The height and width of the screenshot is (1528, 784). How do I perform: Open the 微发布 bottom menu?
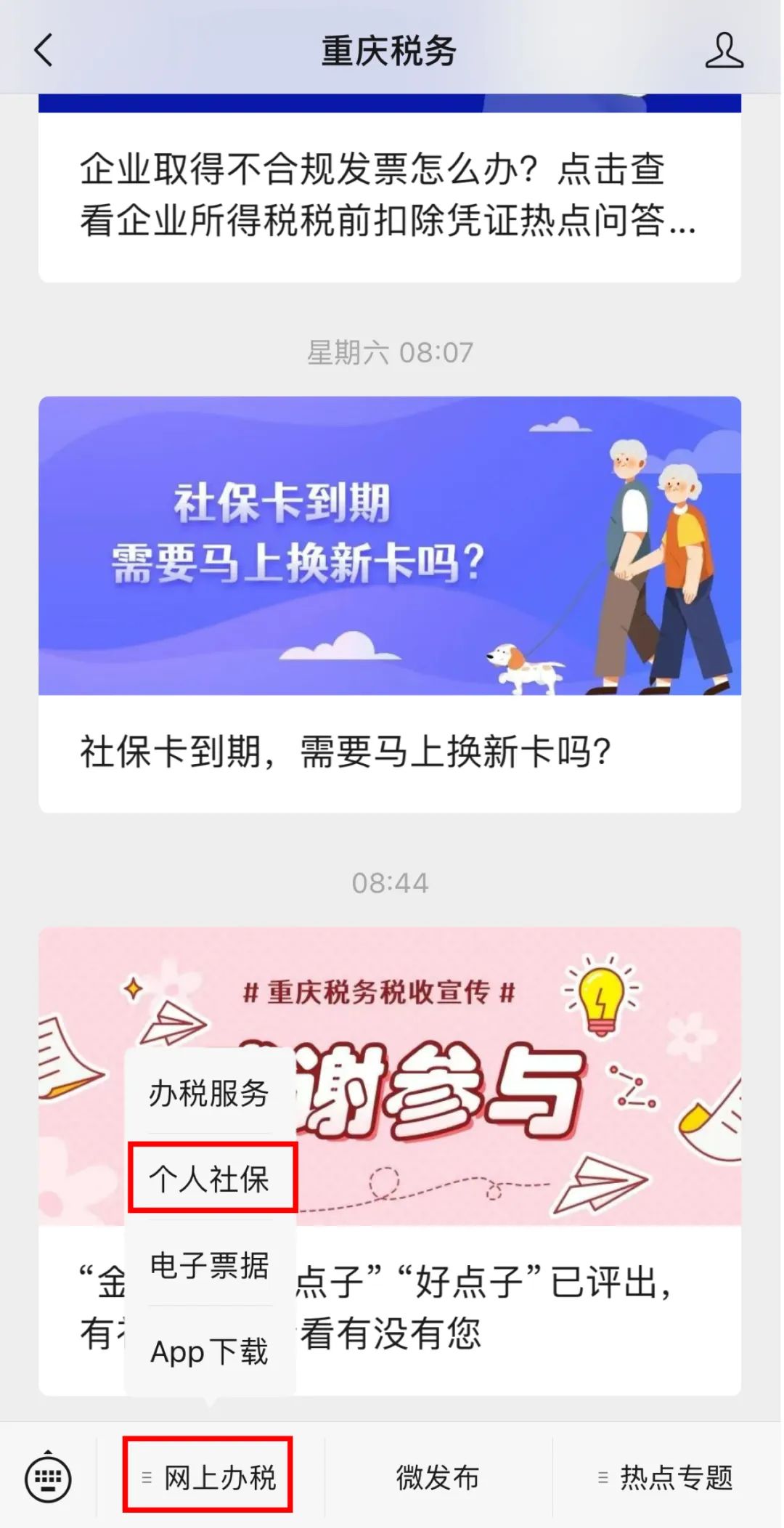tap(438, 1478)
